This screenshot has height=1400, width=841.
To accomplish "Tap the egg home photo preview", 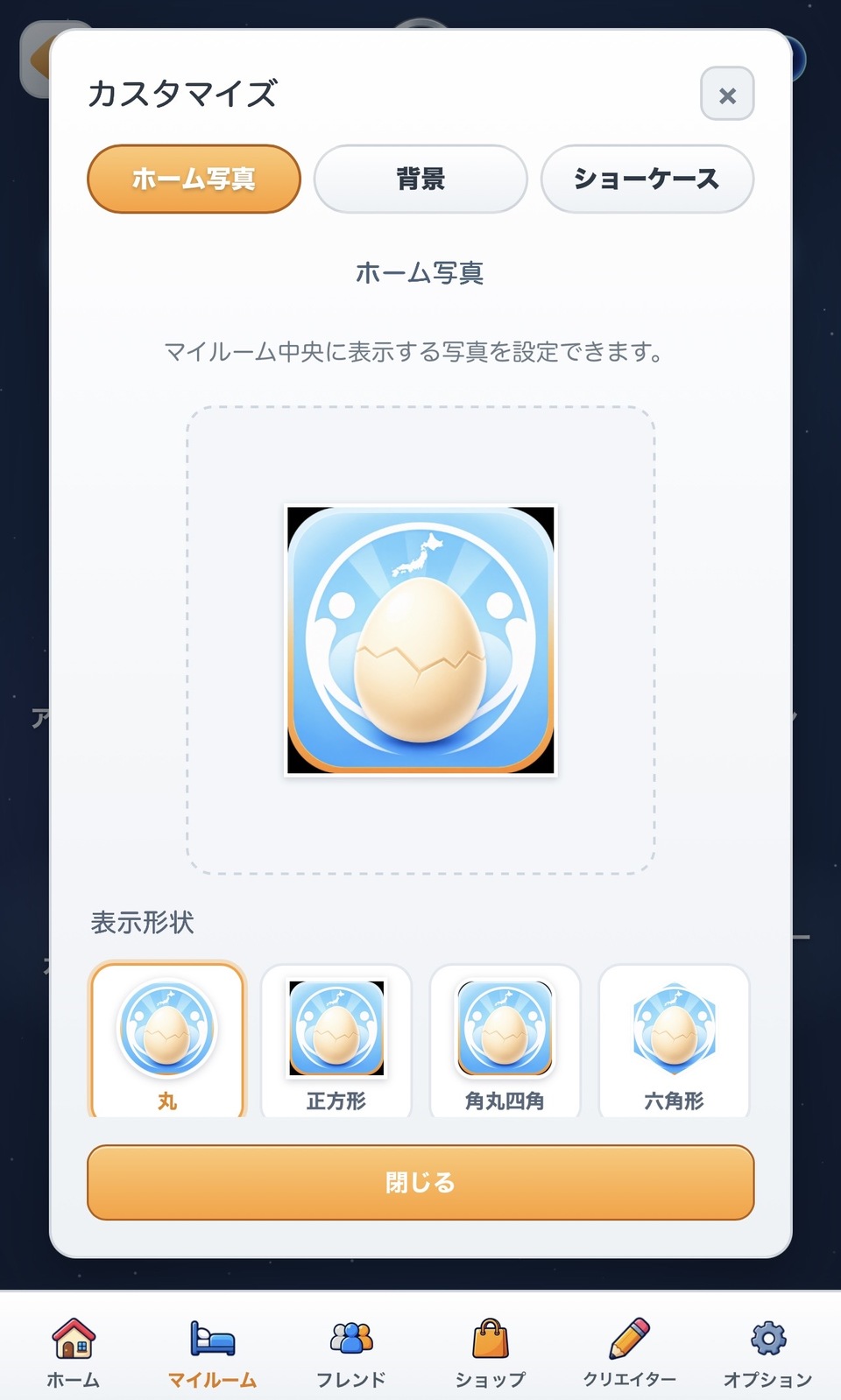I will [x=420, y=640].
